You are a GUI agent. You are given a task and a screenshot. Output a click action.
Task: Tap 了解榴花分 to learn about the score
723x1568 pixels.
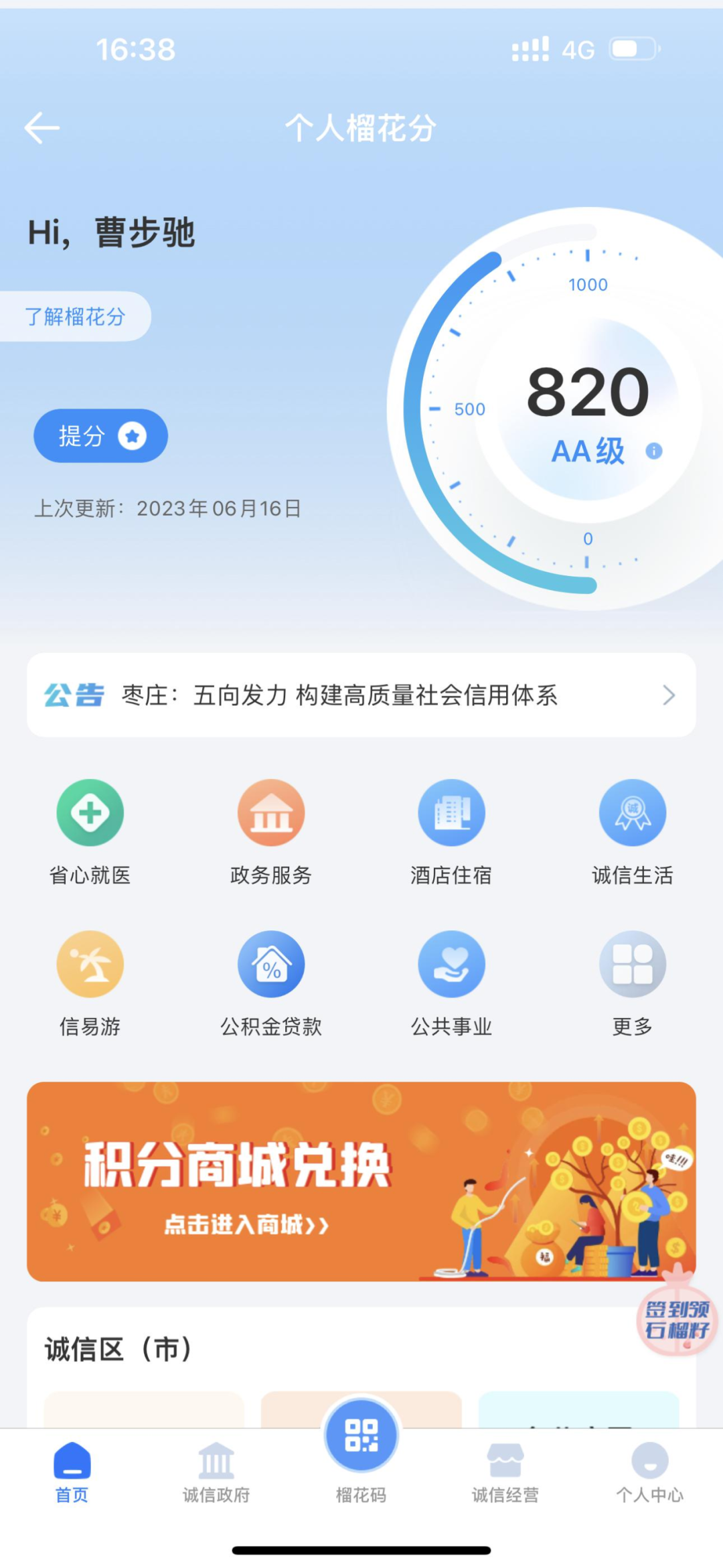pos(75,316)
